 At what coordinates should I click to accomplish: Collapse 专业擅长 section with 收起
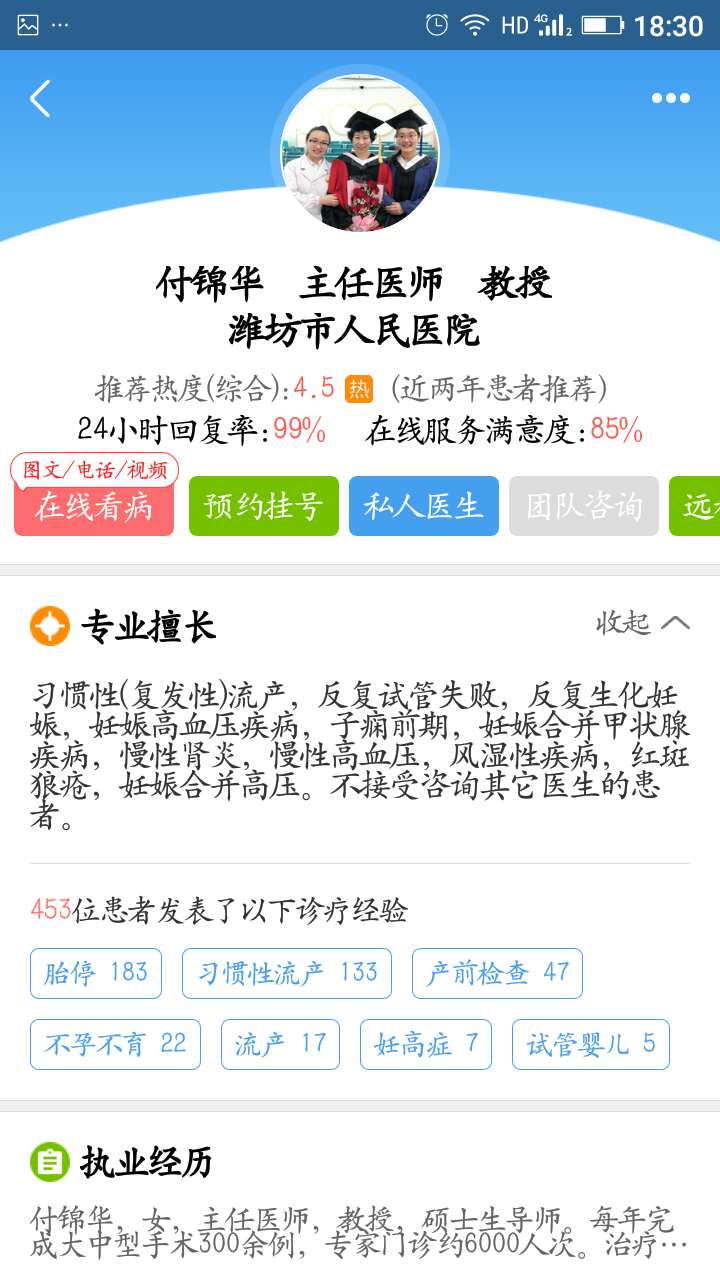point(643,623)
